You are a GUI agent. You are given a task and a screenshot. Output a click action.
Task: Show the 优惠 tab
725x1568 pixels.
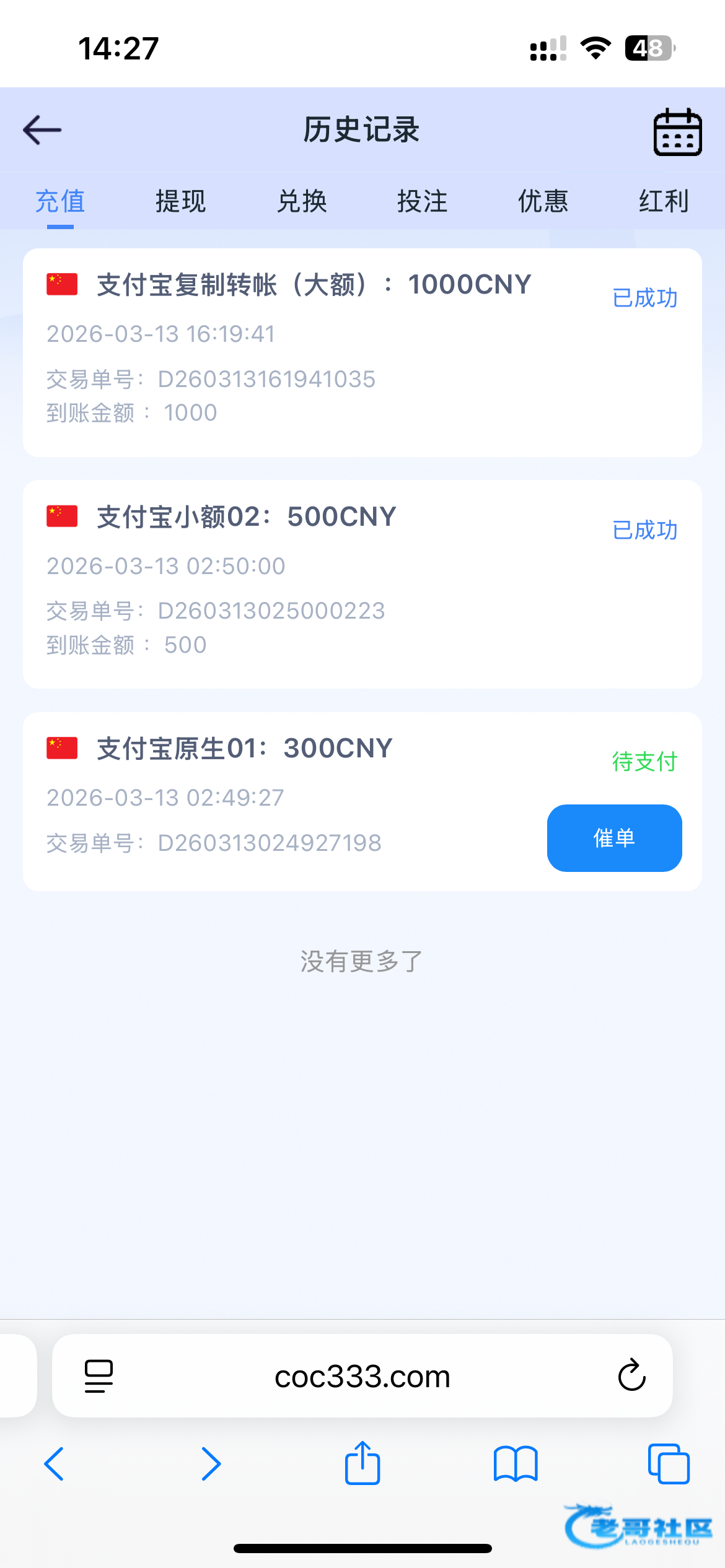[543, 202]
